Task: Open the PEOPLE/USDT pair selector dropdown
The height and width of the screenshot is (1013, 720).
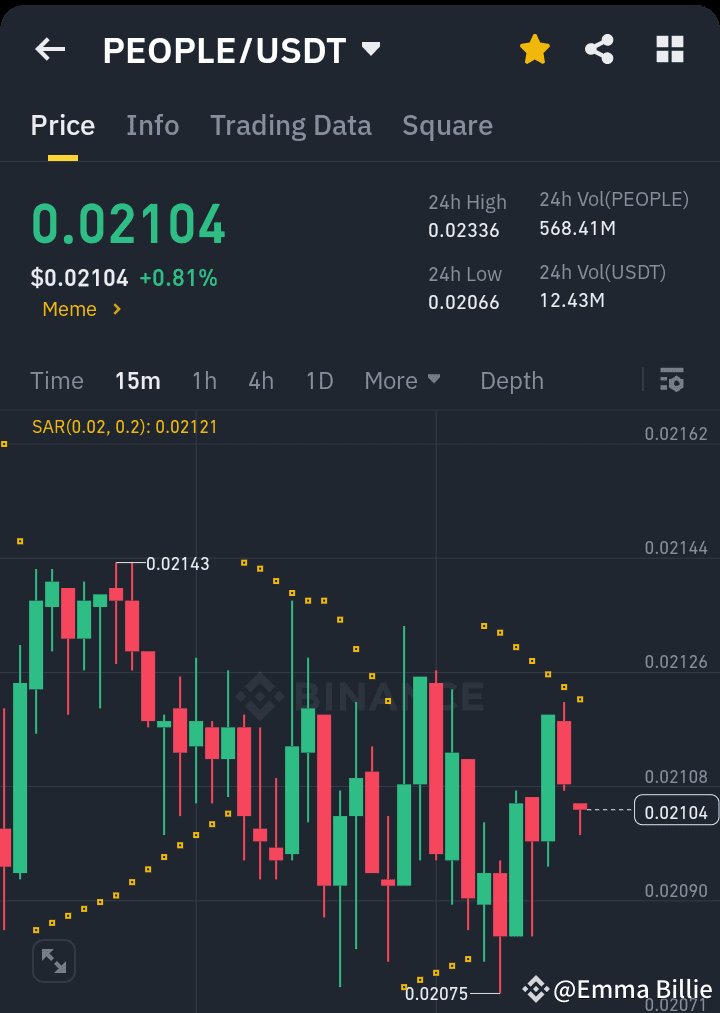Action: point(371,48)
